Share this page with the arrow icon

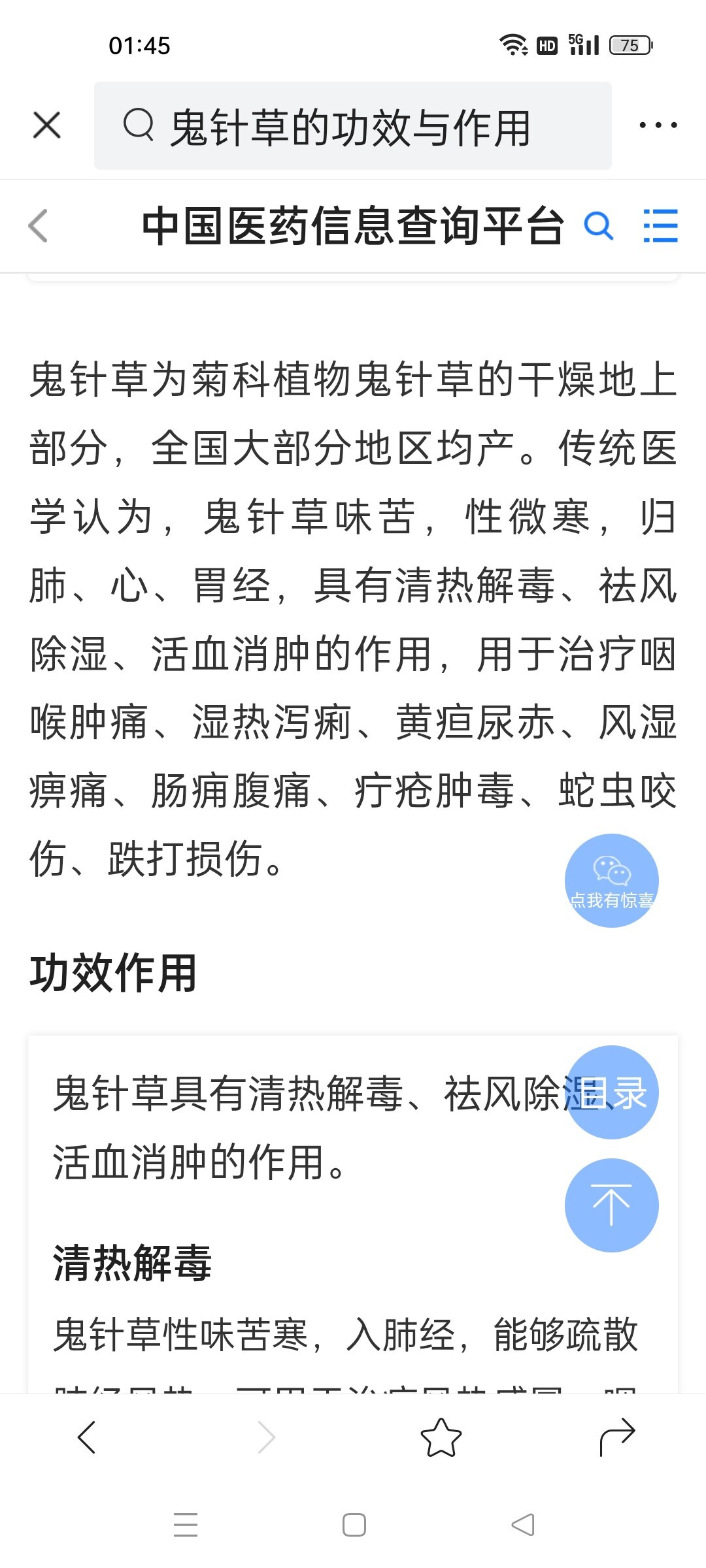coord(618,1437)
